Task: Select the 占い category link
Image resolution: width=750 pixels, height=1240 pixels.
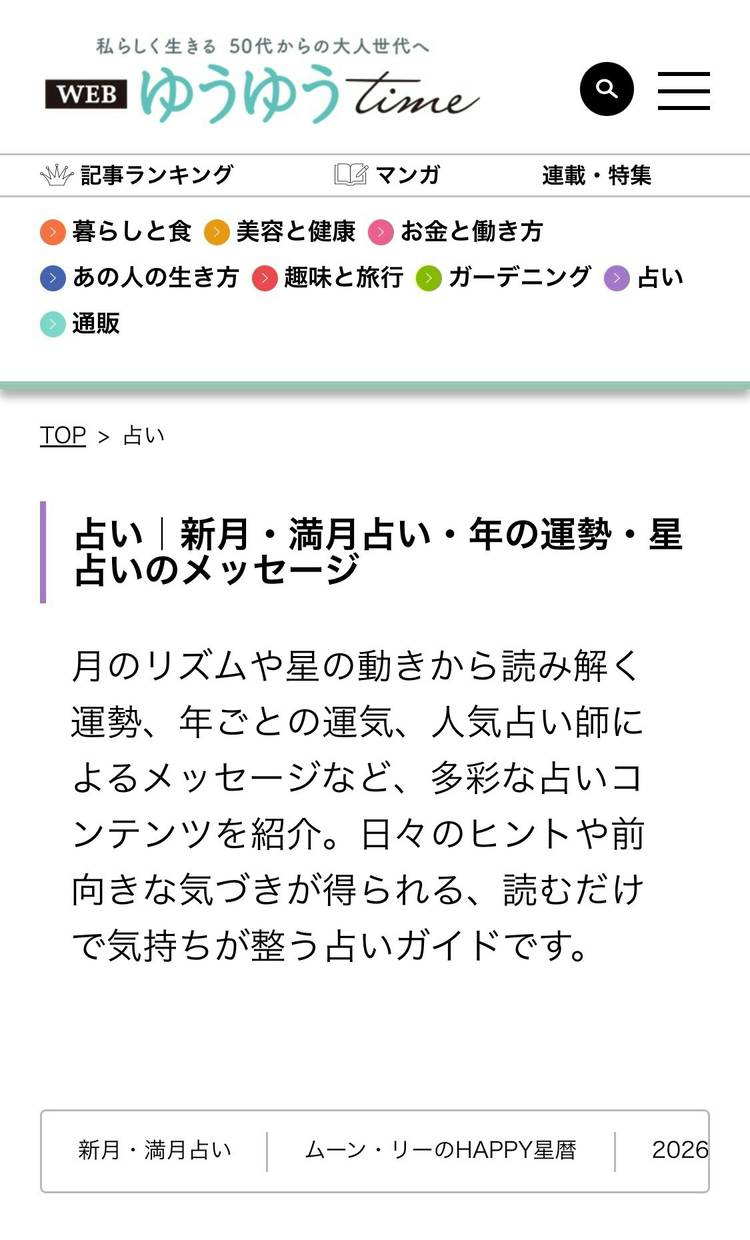Action: tap(644, 277)
